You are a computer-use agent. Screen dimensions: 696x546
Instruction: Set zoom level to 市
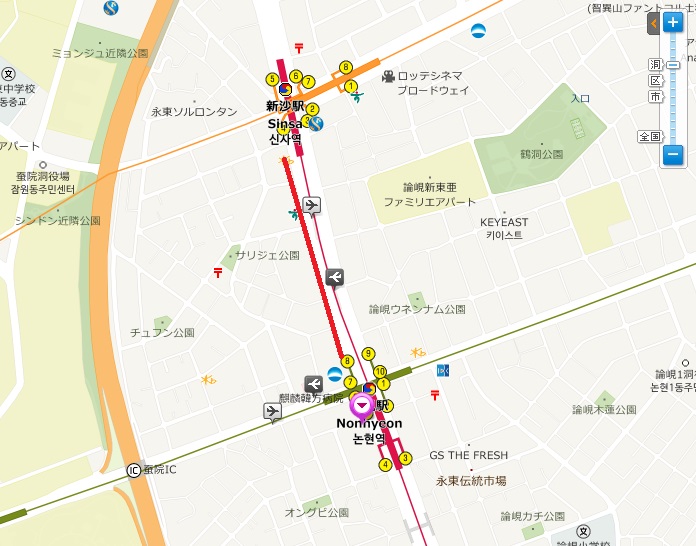[655, 97]
